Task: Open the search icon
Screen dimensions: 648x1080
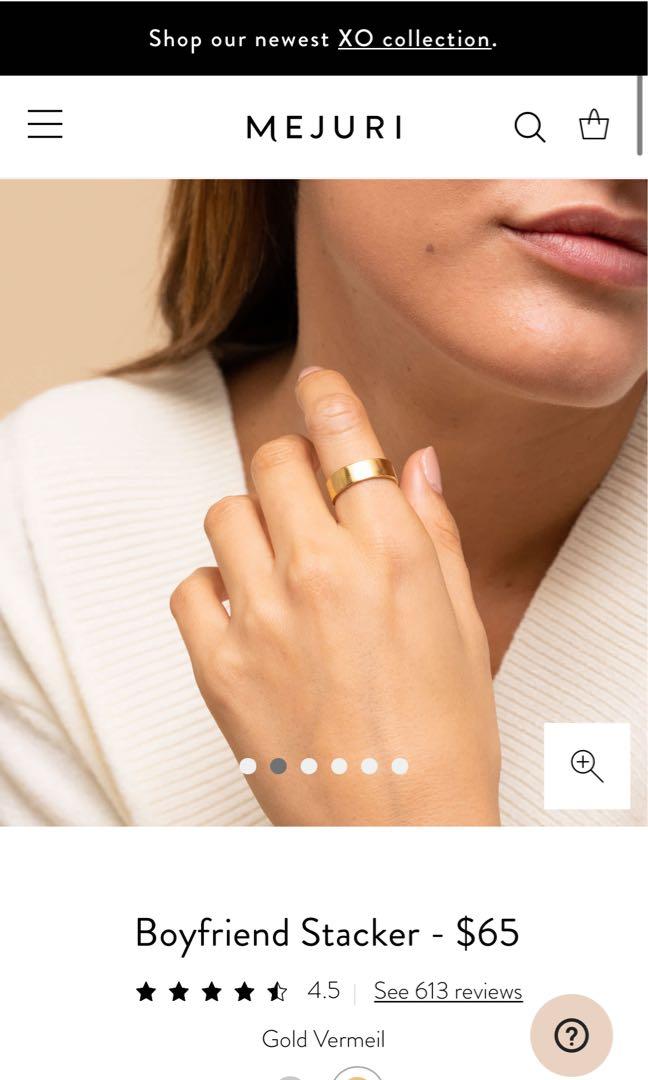Action: coord(529,127)
